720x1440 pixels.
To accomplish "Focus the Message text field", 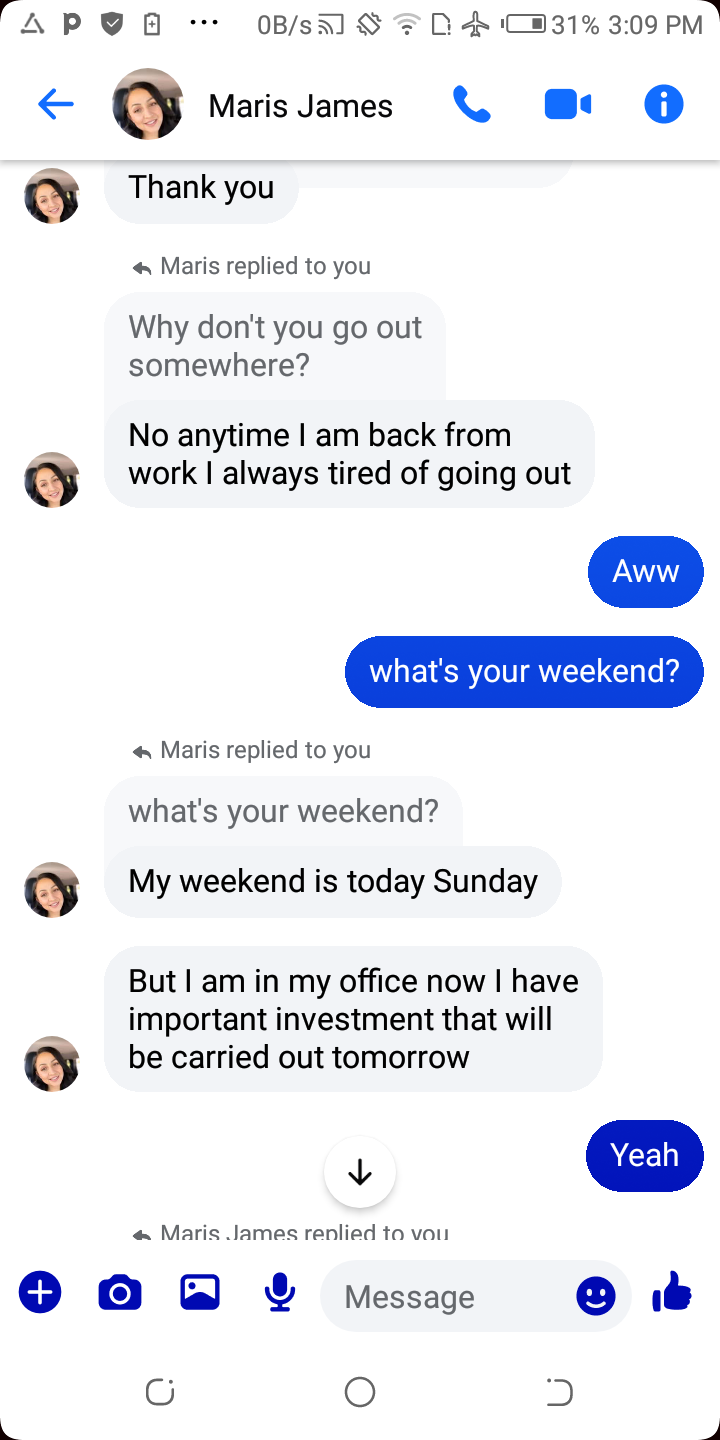I will (450, 1297).
